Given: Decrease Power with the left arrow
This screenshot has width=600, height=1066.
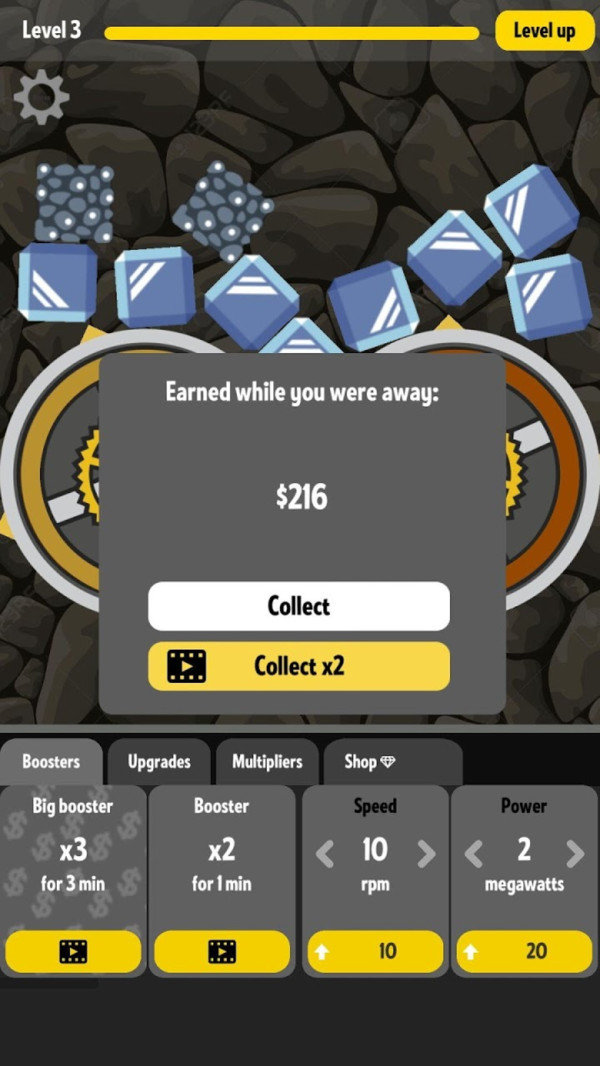Looking at the screenshot, I should tap(474, 853).
